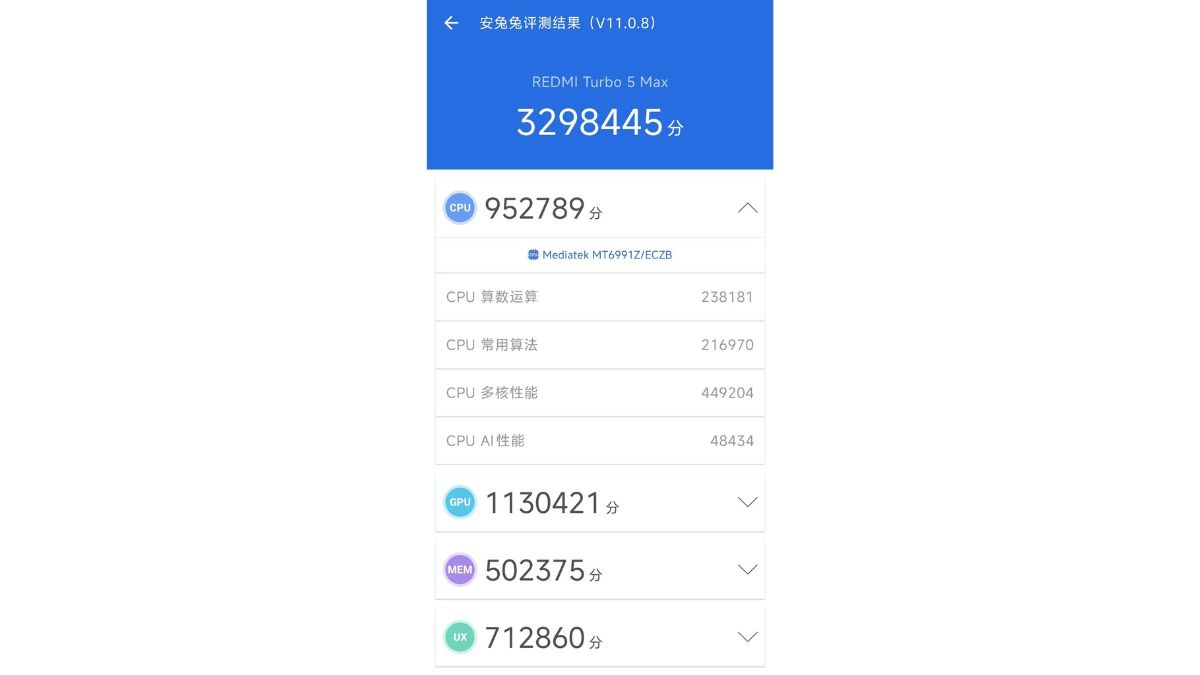Expand the MEM score details

pyautogui.click(x=747, y=570)
